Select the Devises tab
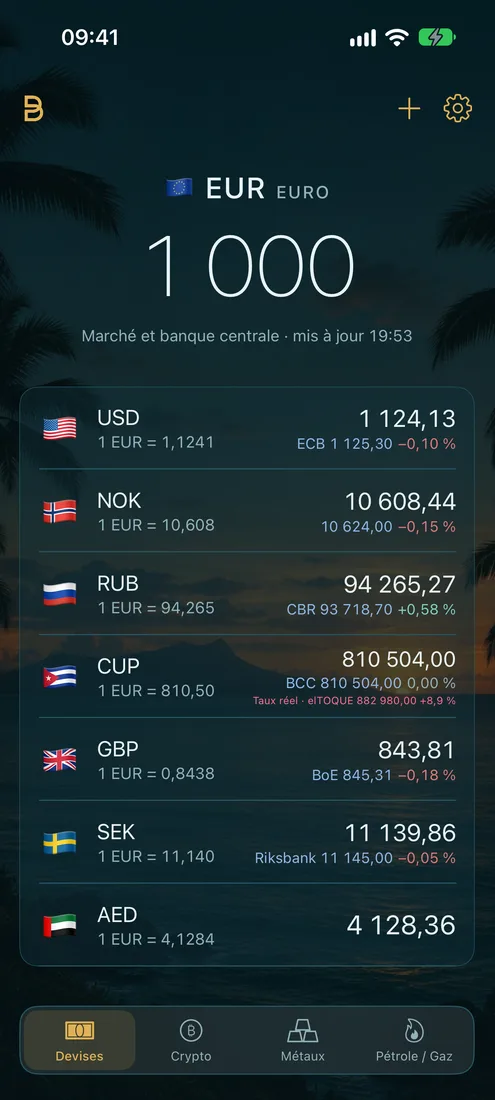Screen dimensions: 495x1100 click(79, 1040)
